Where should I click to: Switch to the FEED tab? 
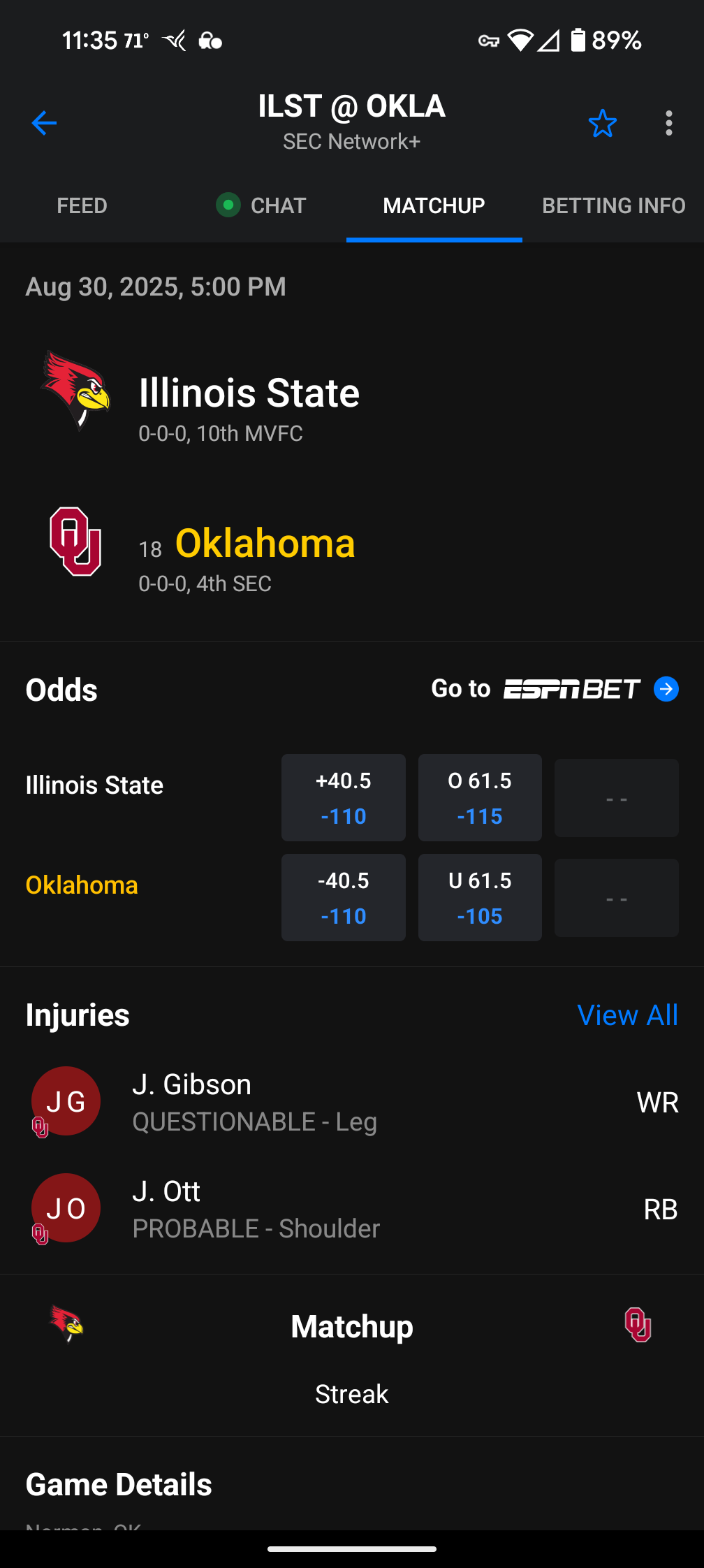tap(82, 205)
